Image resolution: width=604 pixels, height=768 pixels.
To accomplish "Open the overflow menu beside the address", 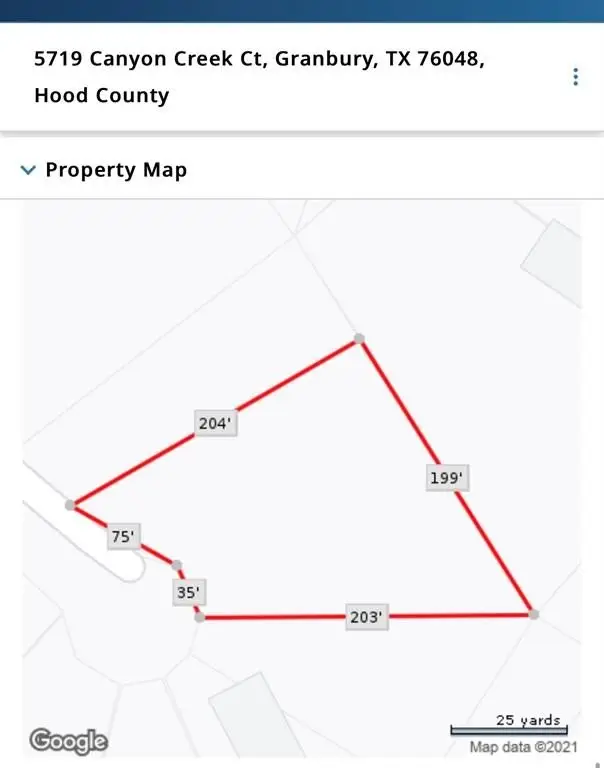I will (575, 77).
